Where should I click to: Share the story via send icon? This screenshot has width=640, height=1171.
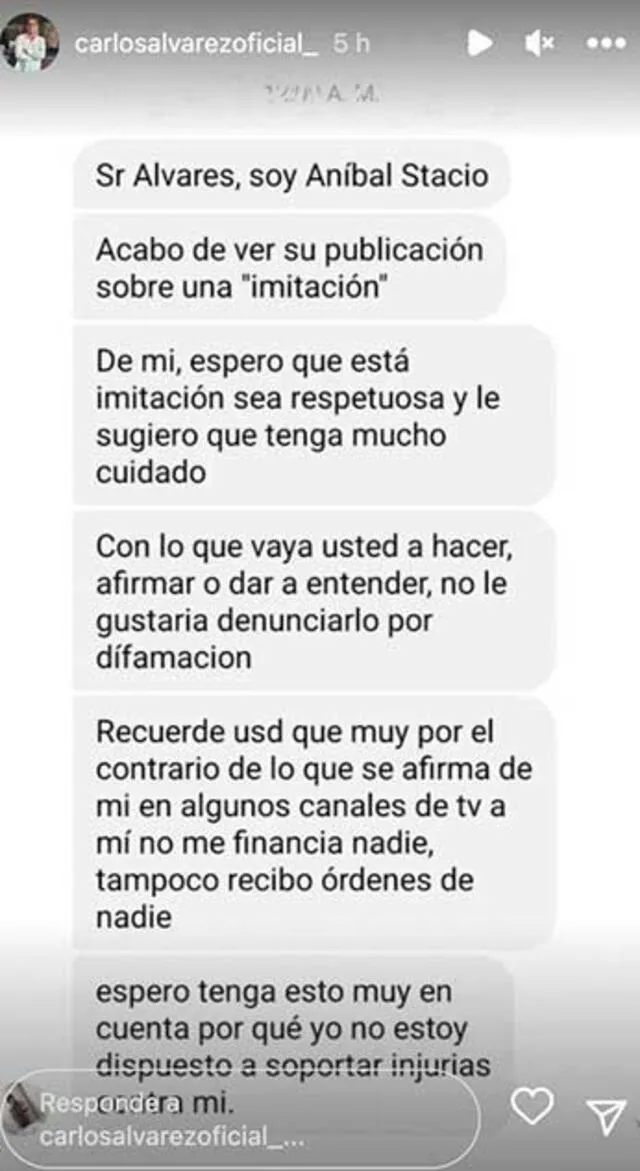[606, 1116]
